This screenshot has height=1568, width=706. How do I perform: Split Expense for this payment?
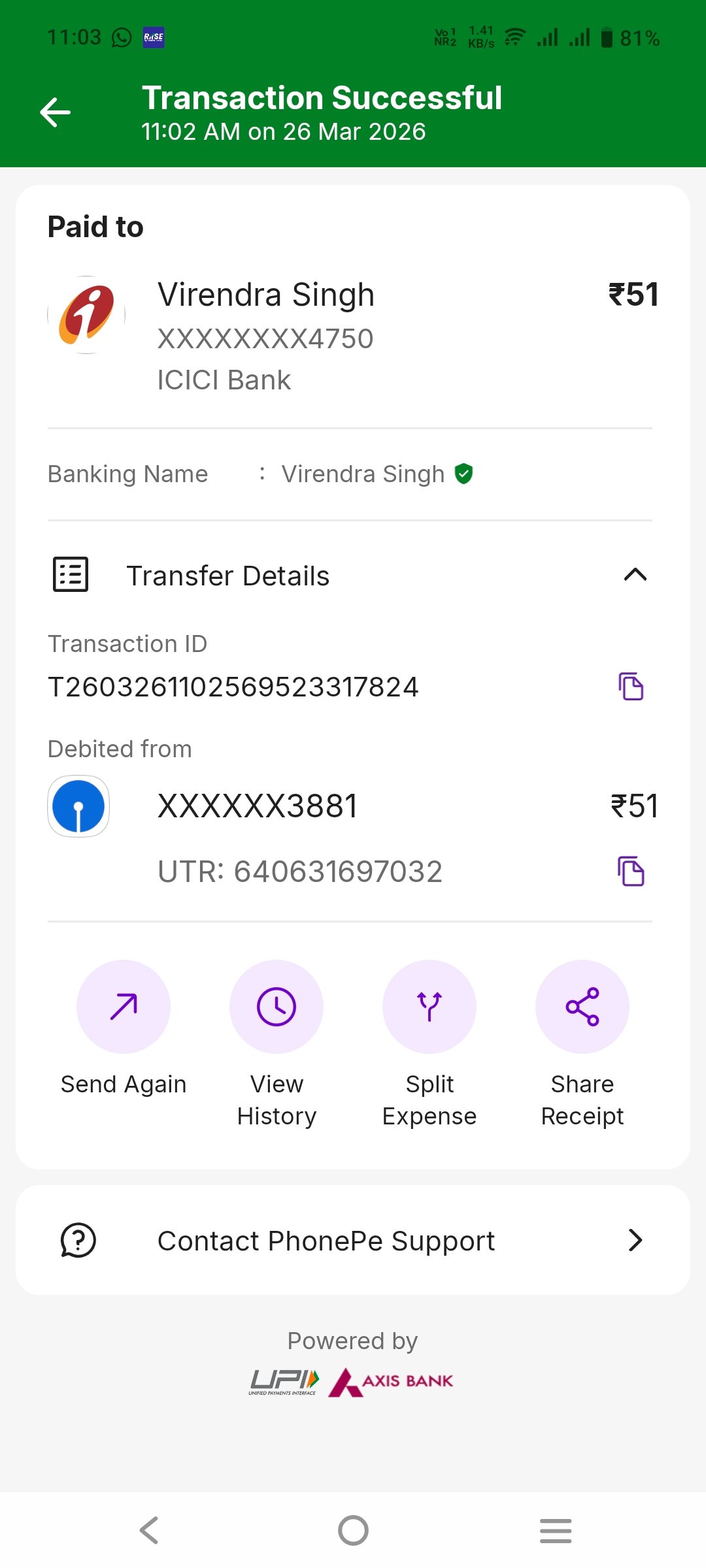(x=429, y=1007)
